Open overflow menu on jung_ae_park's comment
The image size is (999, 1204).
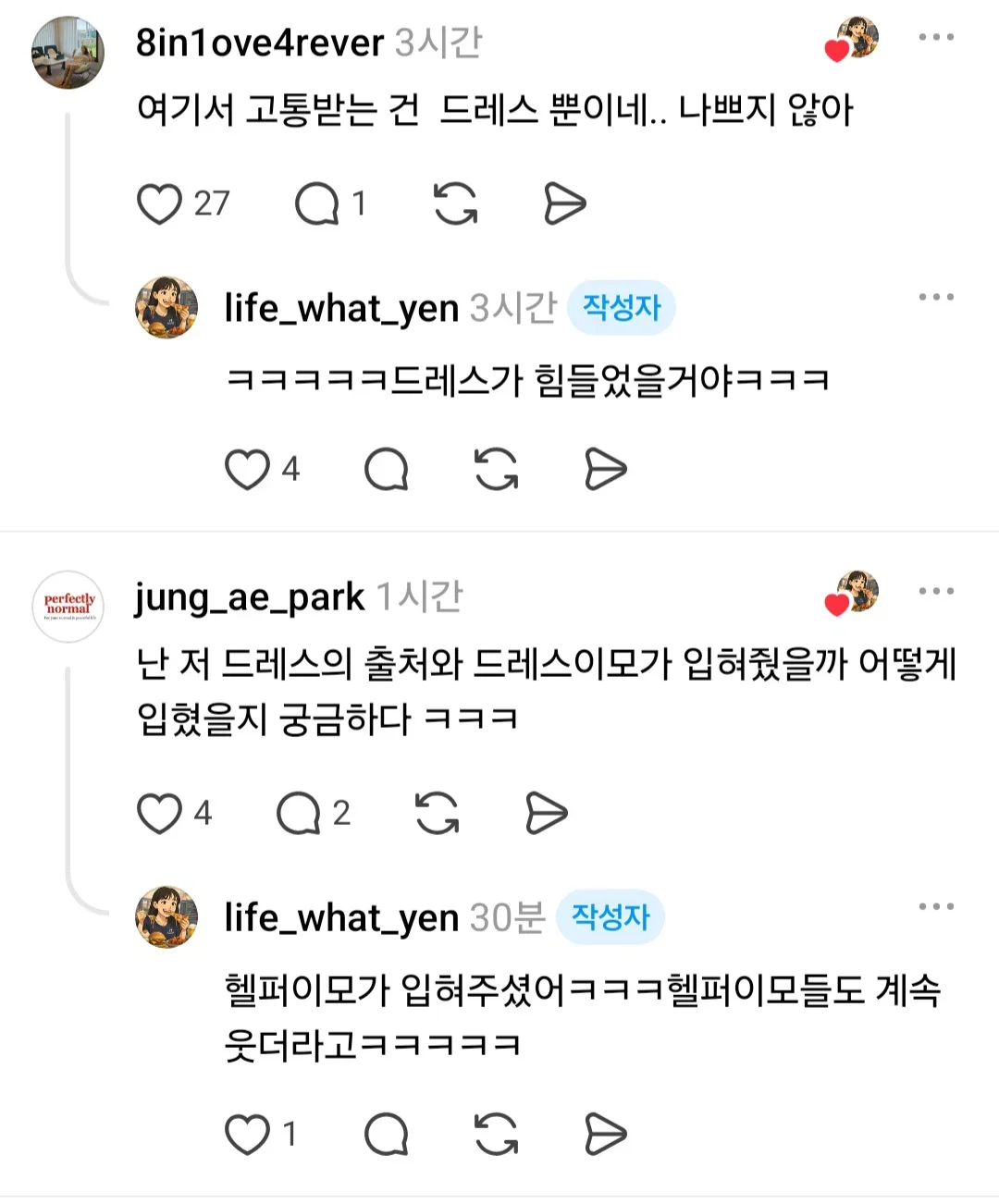coord(936,591)
